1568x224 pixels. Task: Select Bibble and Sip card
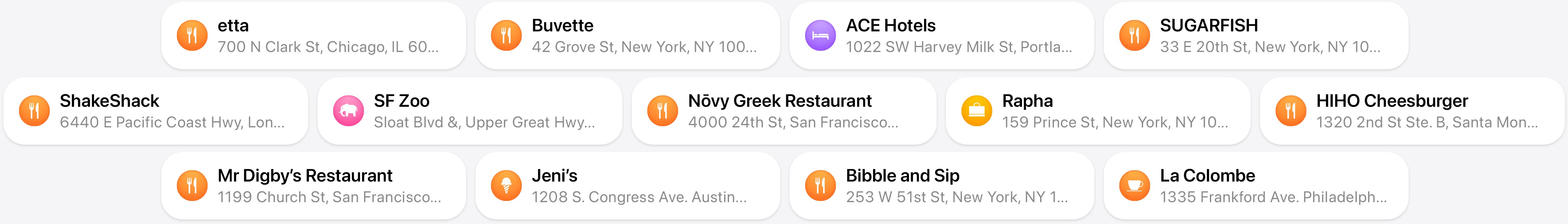942,186
